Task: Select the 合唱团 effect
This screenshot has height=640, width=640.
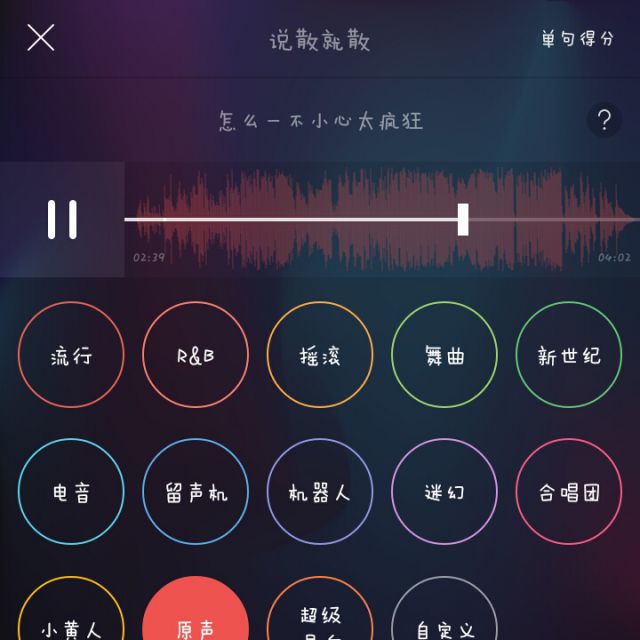Action: tap(568, 492)
